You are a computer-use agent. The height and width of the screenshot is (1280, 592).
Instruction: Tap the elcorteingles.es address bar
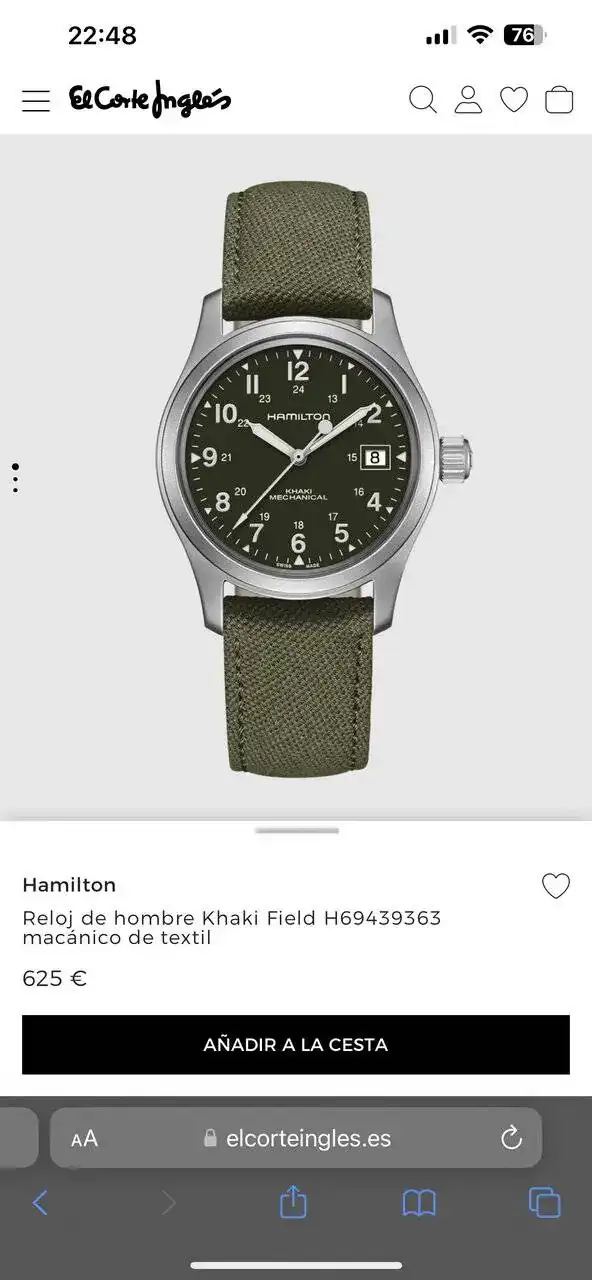click(296, 1138)
